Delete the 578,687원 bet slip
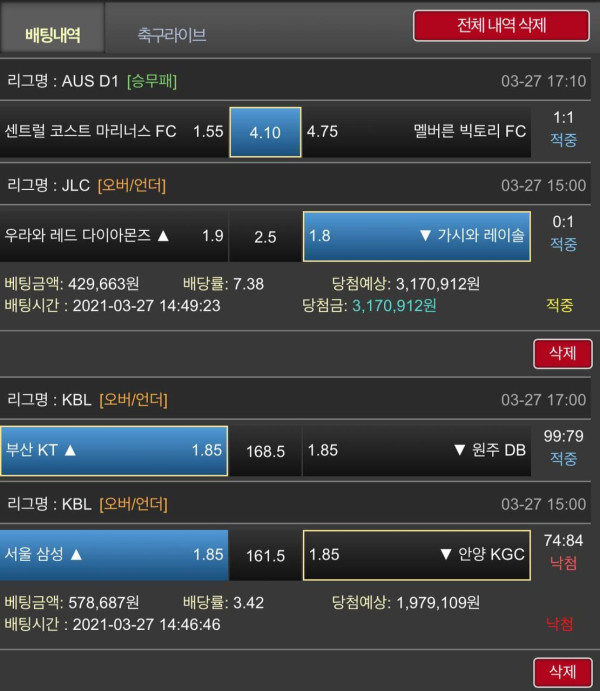The width and height of the screenshot is (600, 691). 562,672
